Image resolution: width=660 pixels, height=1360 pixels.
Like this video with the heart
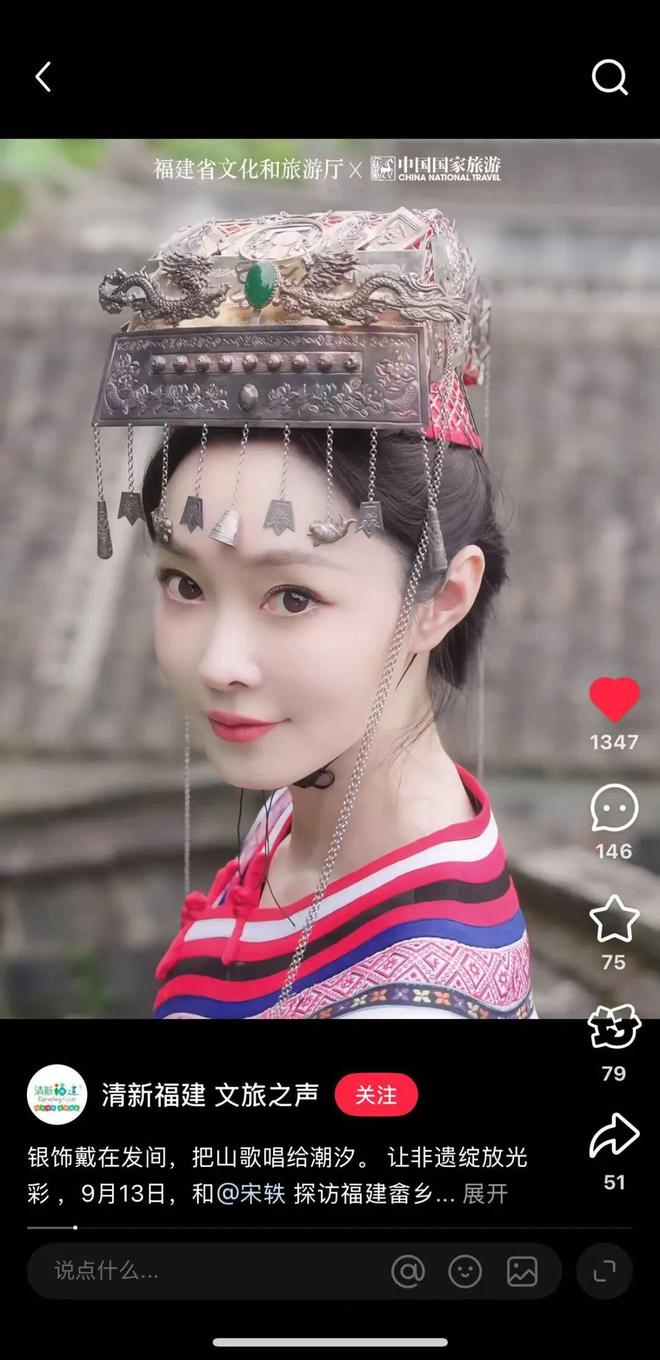(x=613, y=700)
